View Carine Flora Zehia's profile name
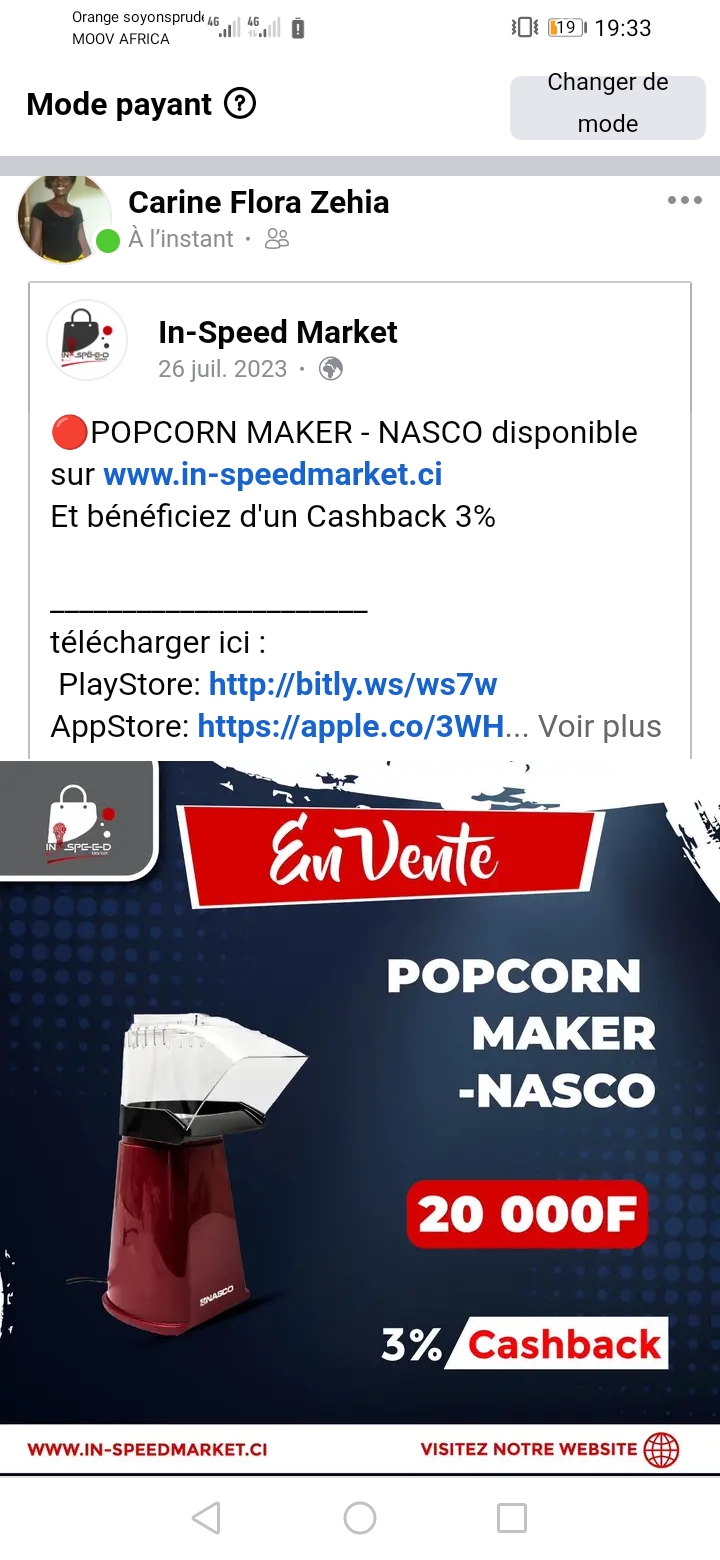720x1560 pixels. coord(258,202)
